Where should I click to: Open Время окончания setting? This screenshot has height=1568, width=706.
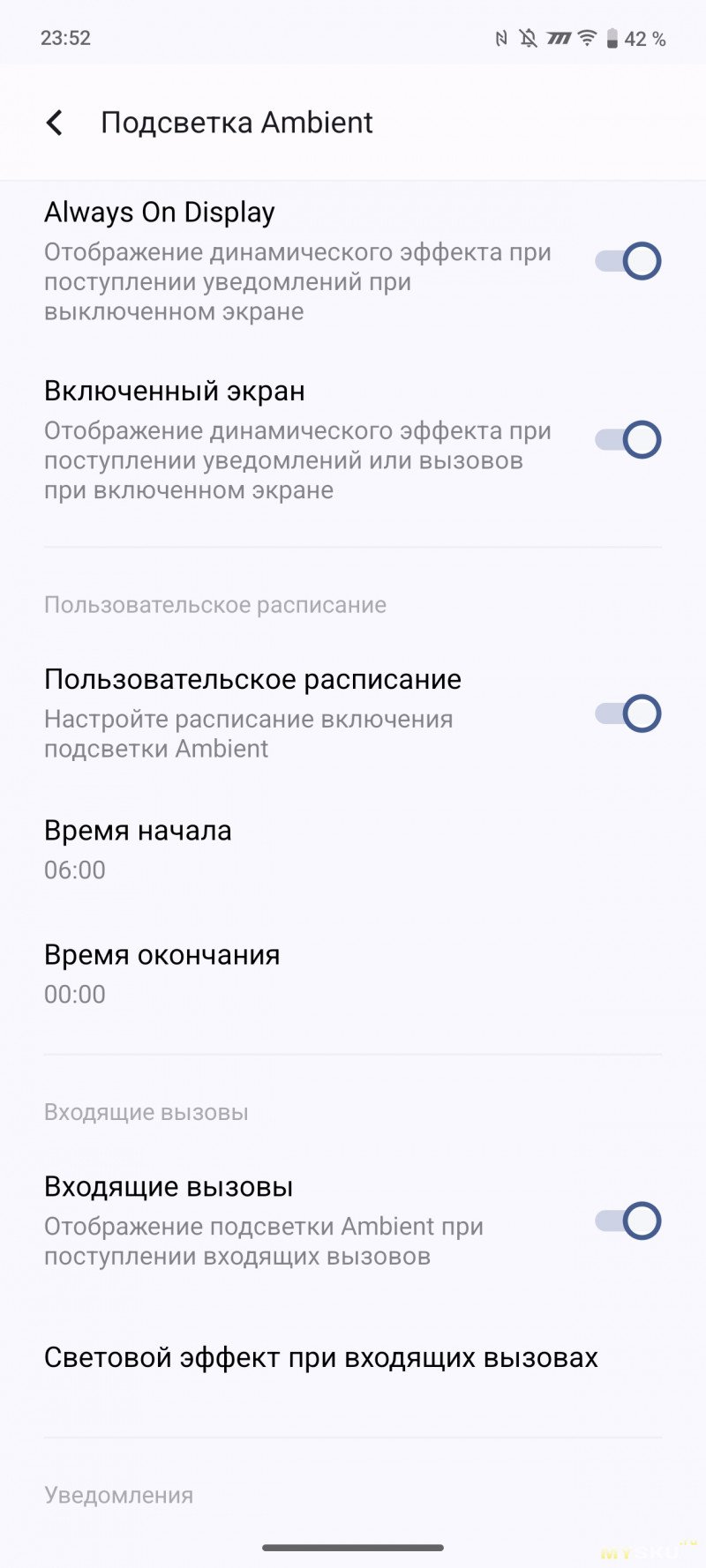pyautogui.click(x=353, y=974)
